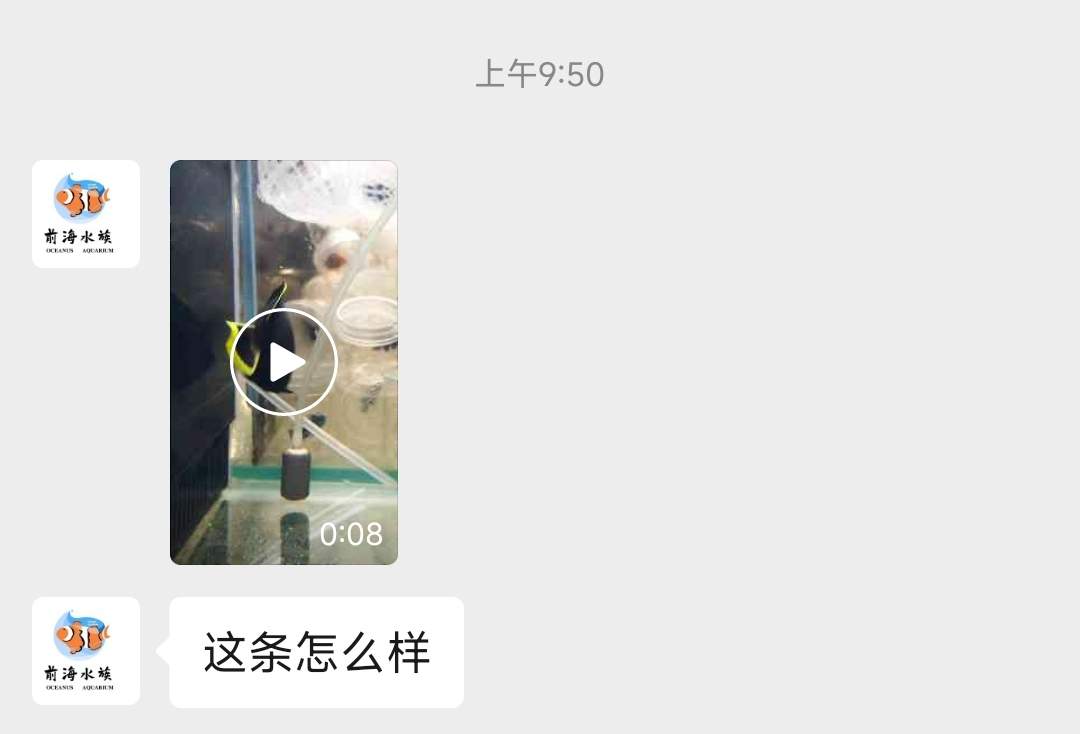Open sender's avatar beside the video message
Viewport: 1080px width, 734px height.
coord(86,214)
